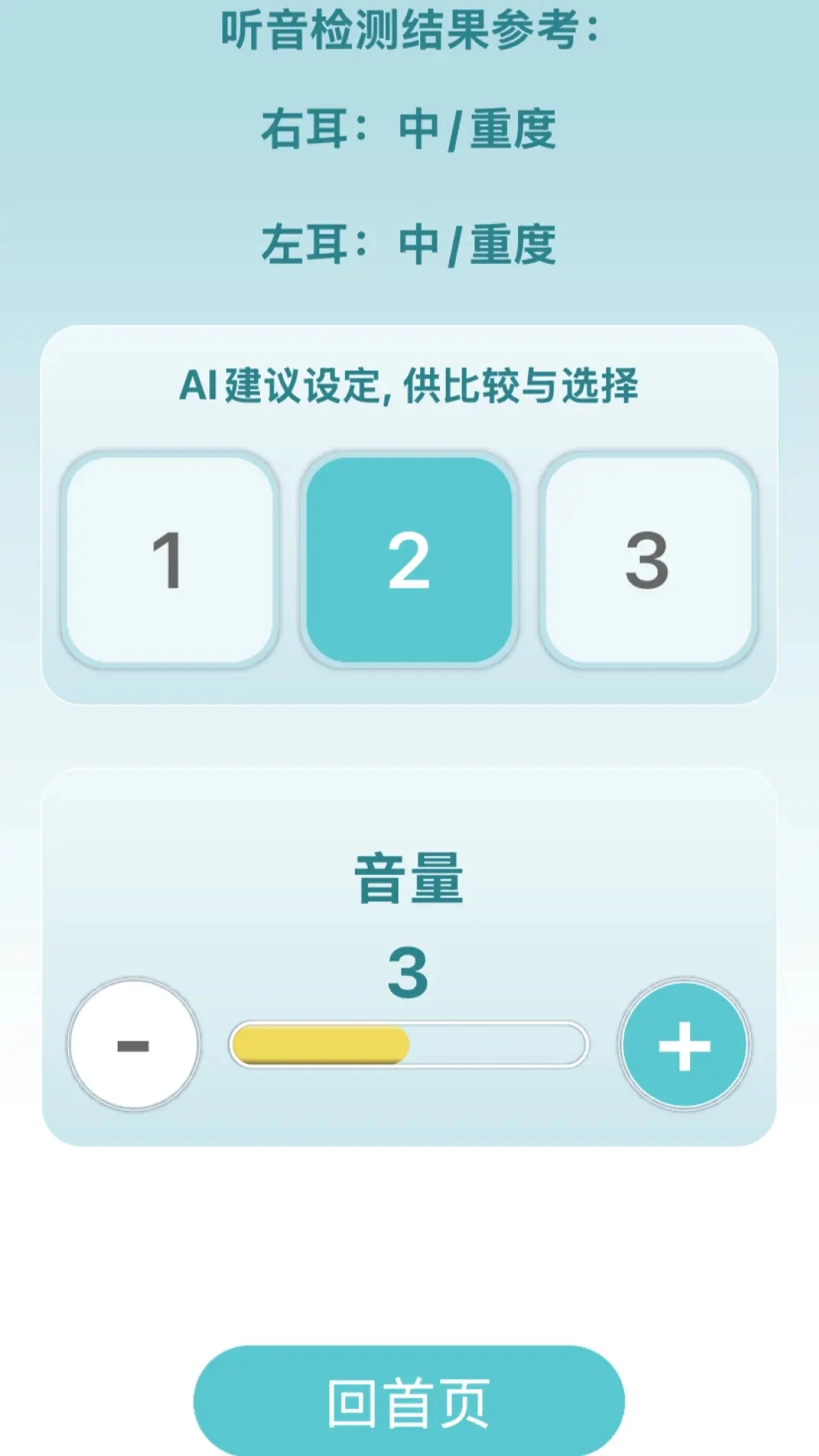Tap the teal plus icon to raise volume
The width and height of the screenshot is (819, 1456).
coord(682,1045)
